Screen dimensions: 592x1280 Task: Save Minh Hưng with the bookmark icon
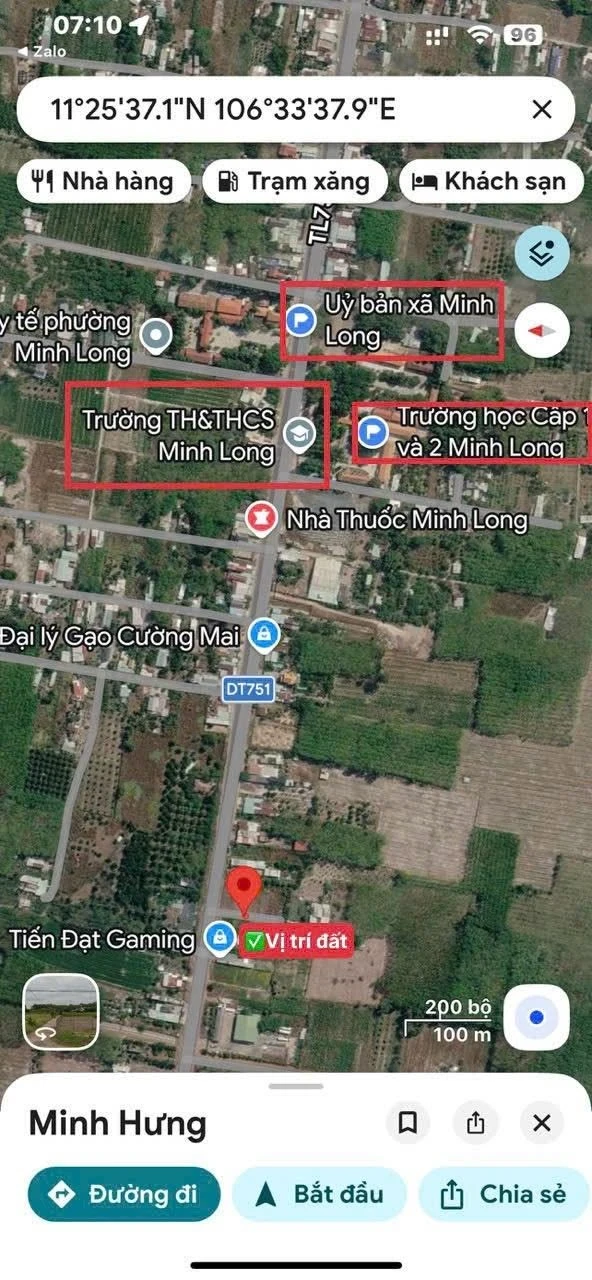[x=408, y=1123]
